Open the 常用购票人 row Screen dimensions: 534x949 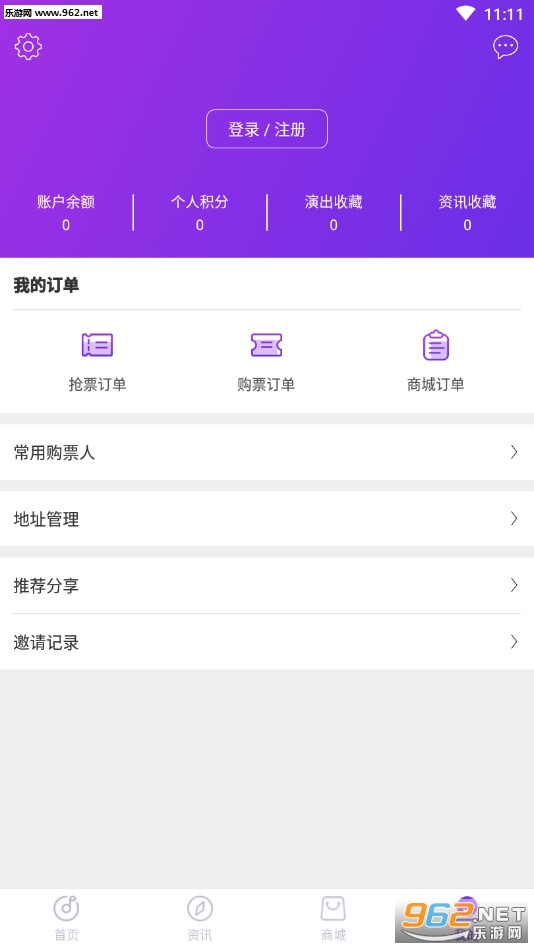click(267, 452)
